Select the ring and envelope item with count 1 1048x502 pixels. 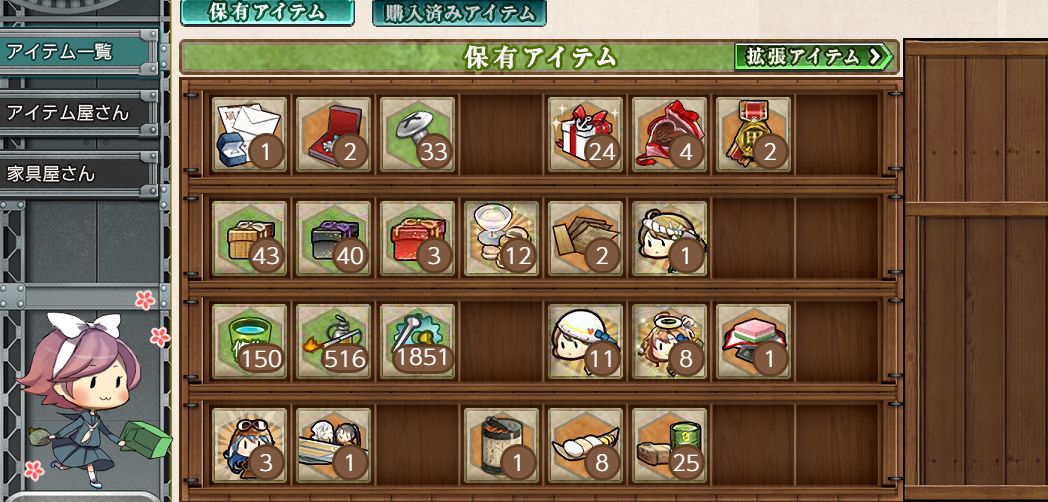[x=250, y=134]
